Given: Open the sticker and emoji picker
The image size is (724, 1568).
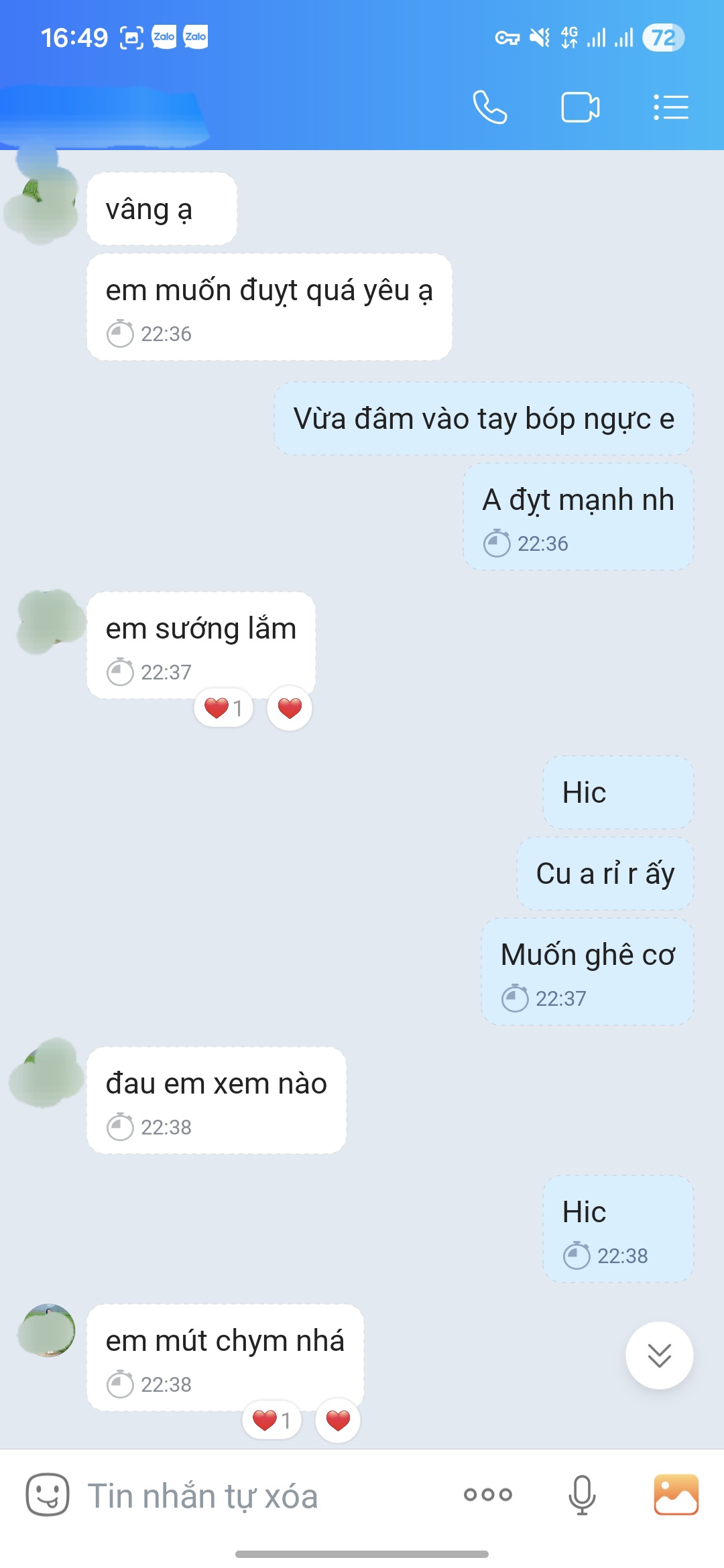Looking at the screenshot, I should pyautogui.click(x=48, y=1494).
